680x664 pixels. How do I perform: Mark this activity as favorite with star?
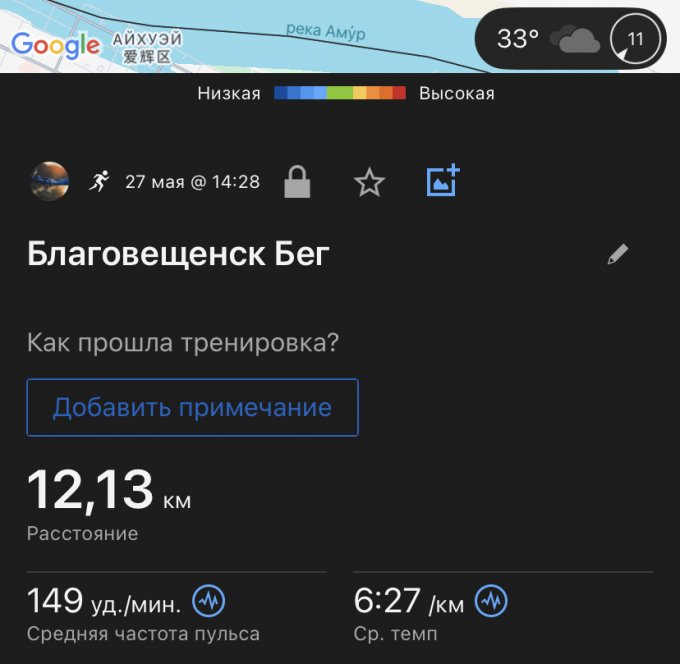370,182
